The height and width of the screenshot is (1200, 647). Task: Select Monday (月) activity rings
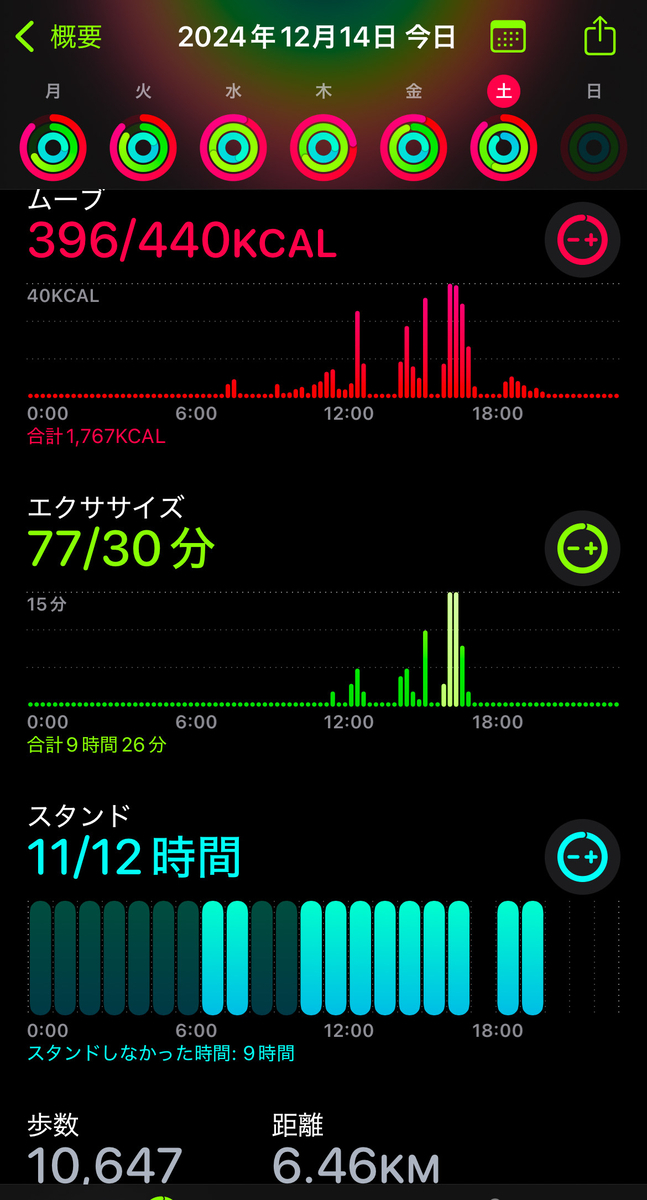(53, 147)
